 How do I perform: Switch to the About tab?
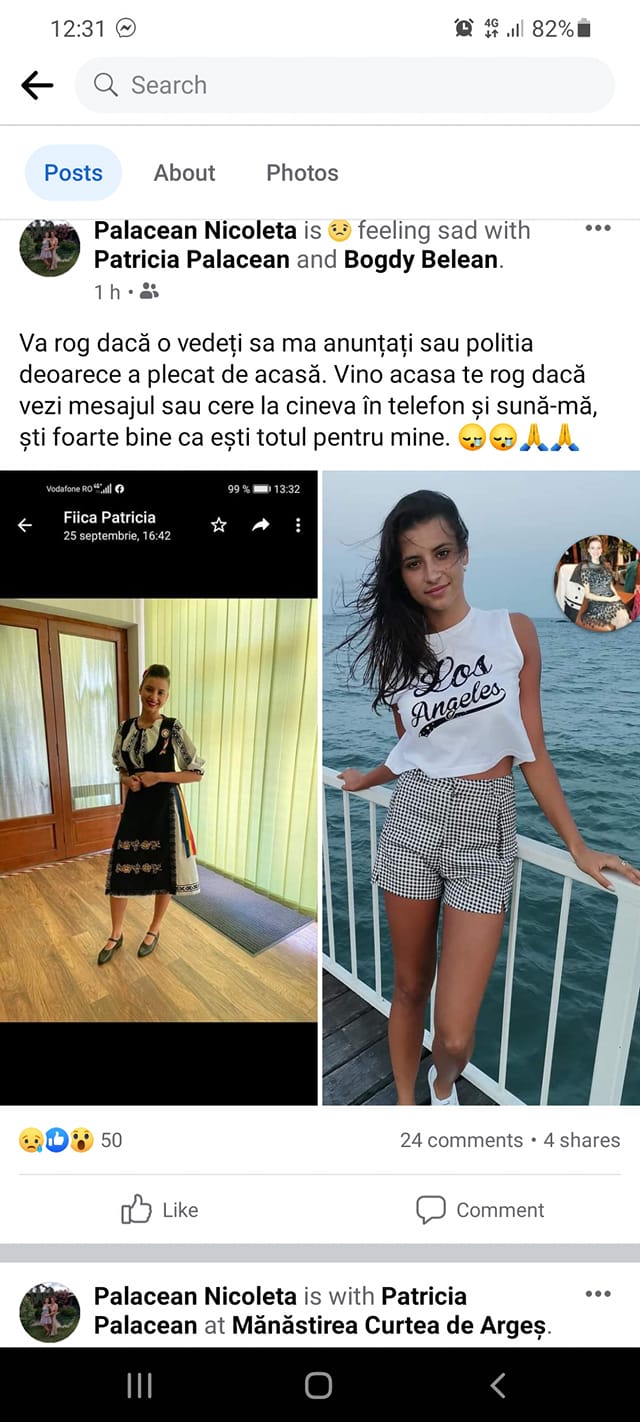tap(184, 173)
